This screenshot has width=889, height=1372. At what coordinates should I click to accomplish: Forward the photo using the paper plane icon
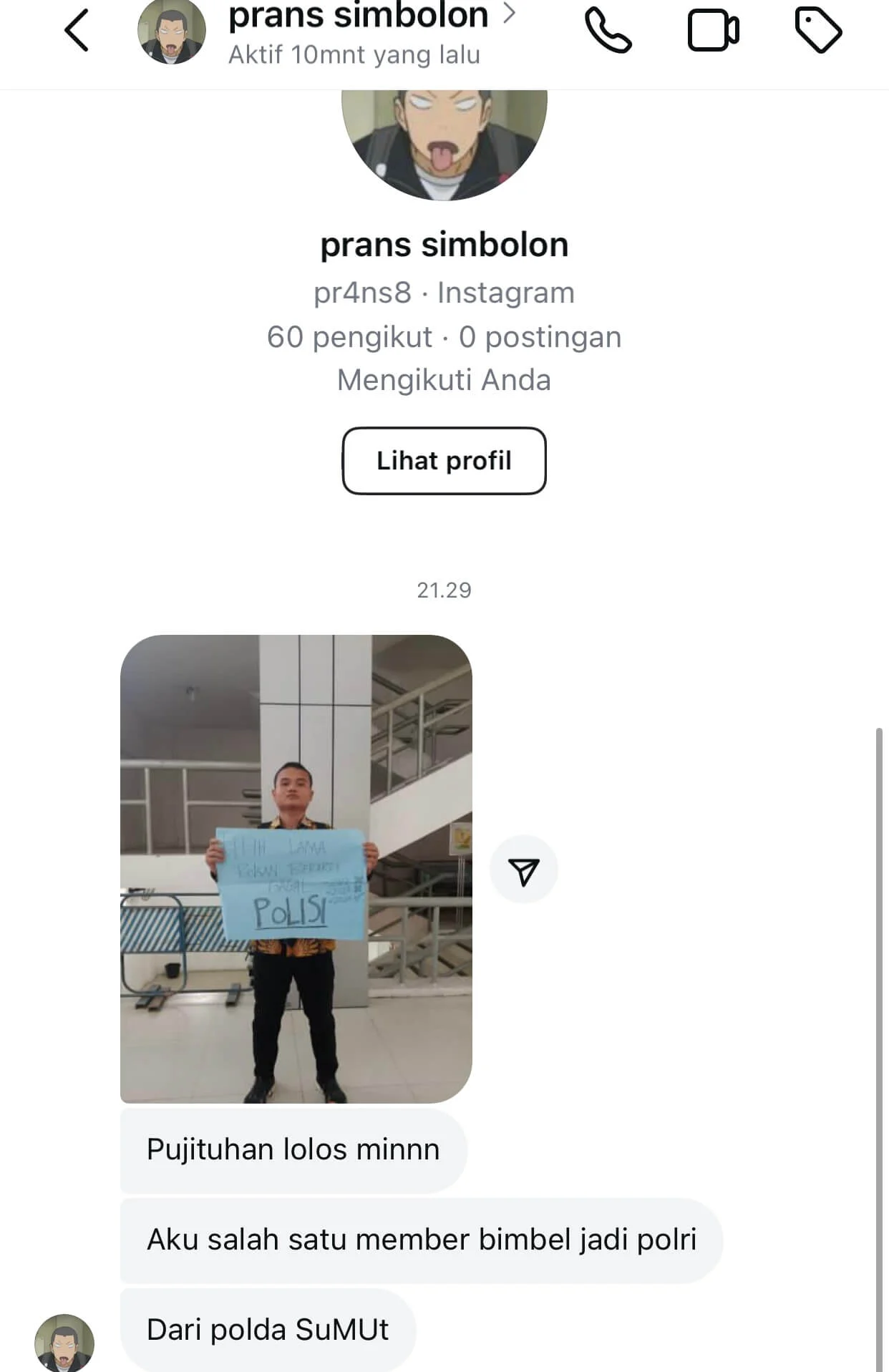525,867
